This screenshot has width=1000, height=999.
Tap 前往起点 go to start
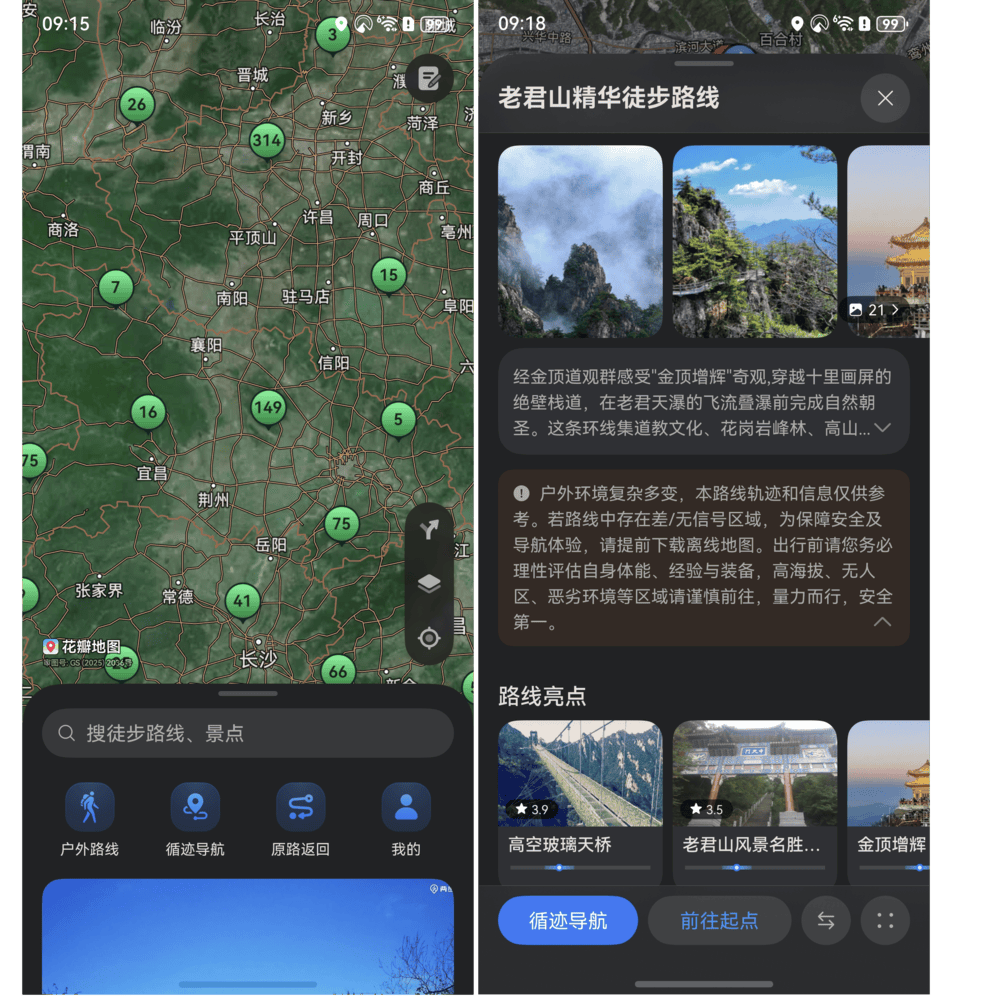[719, 920]
